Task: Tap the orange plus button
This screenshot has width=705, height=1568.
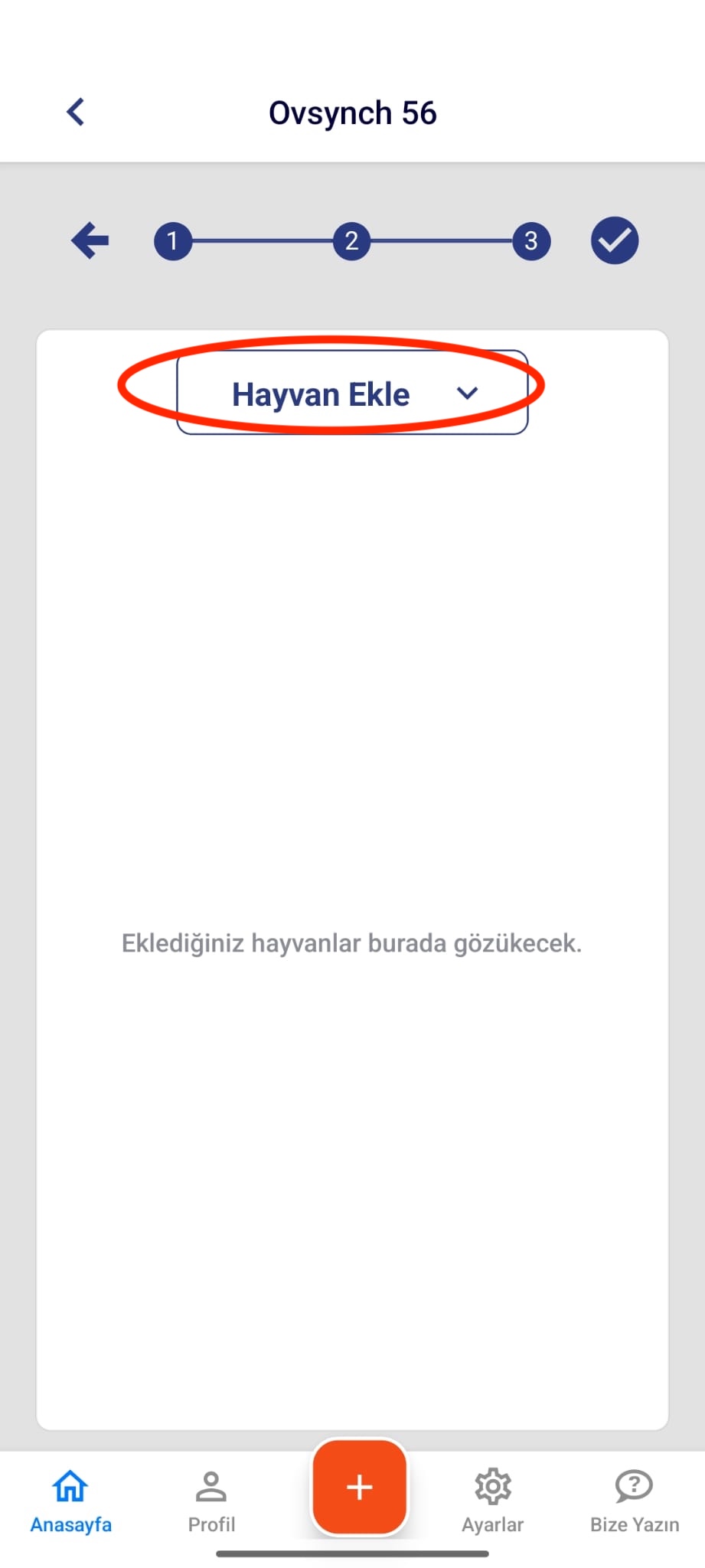Action: (359, 1487)
